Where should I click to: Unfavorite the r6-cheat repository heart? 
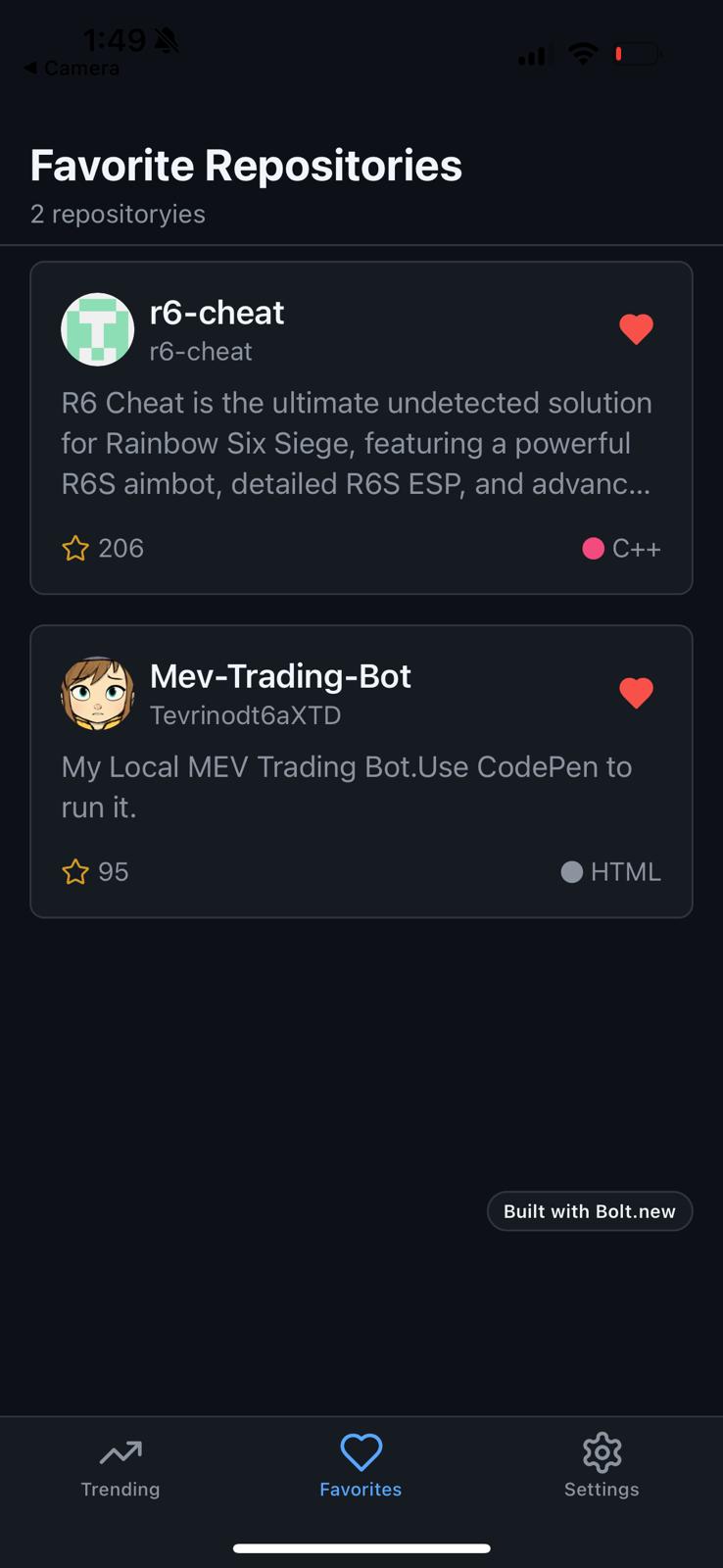click(x=636, y=329)
